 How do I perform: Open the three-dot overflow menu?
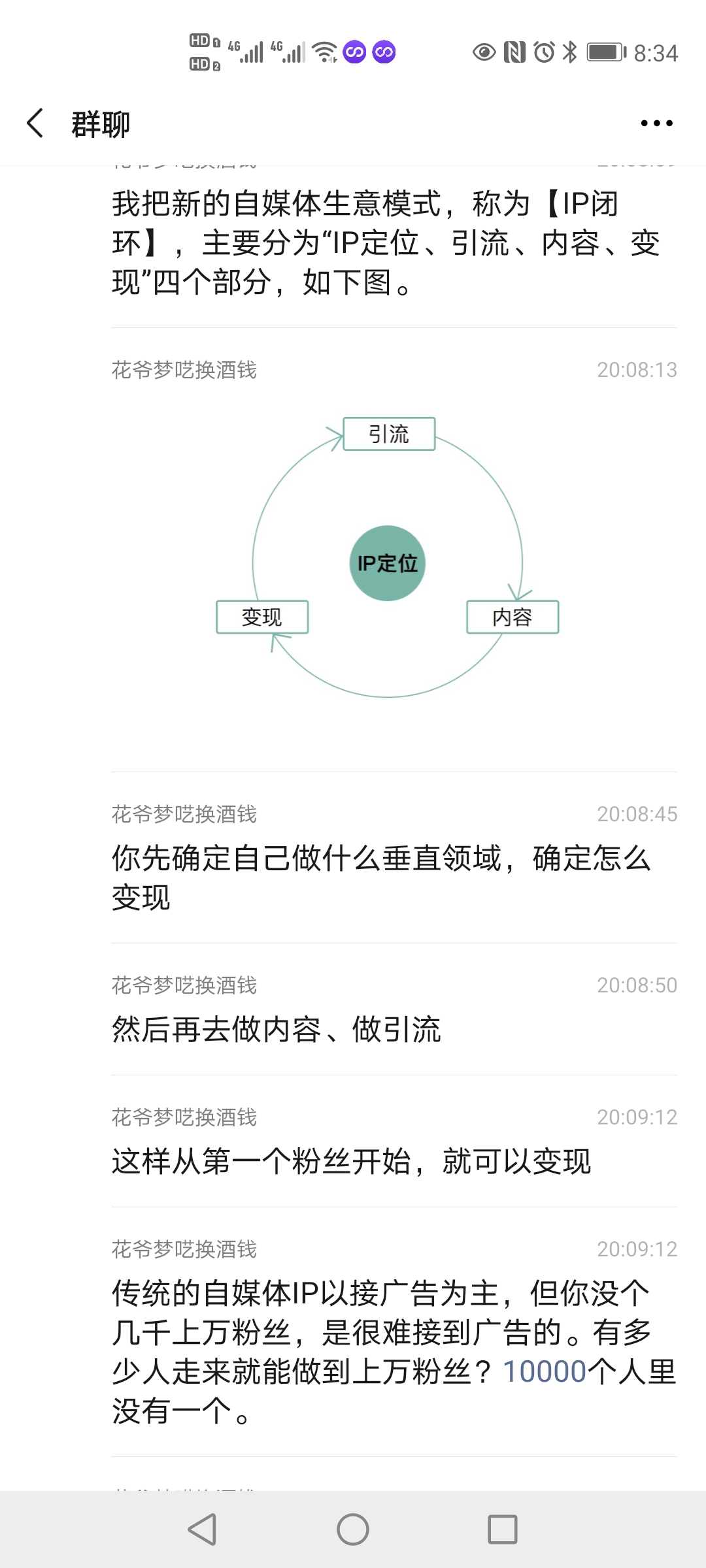point(656,123)
